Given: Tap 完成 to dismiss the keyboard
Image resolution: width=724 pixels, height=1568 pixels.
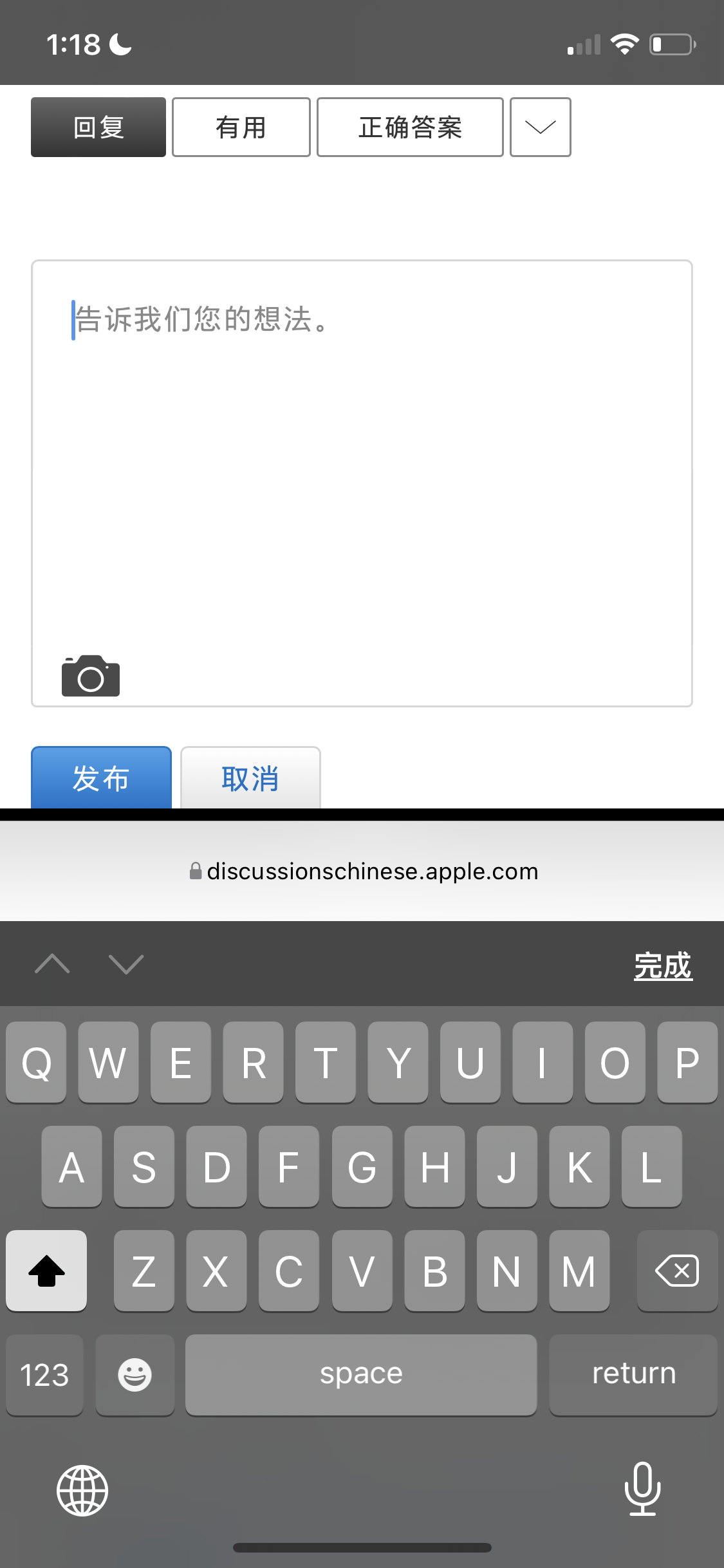Looking at the screenshot, I should tap(662, 966).
